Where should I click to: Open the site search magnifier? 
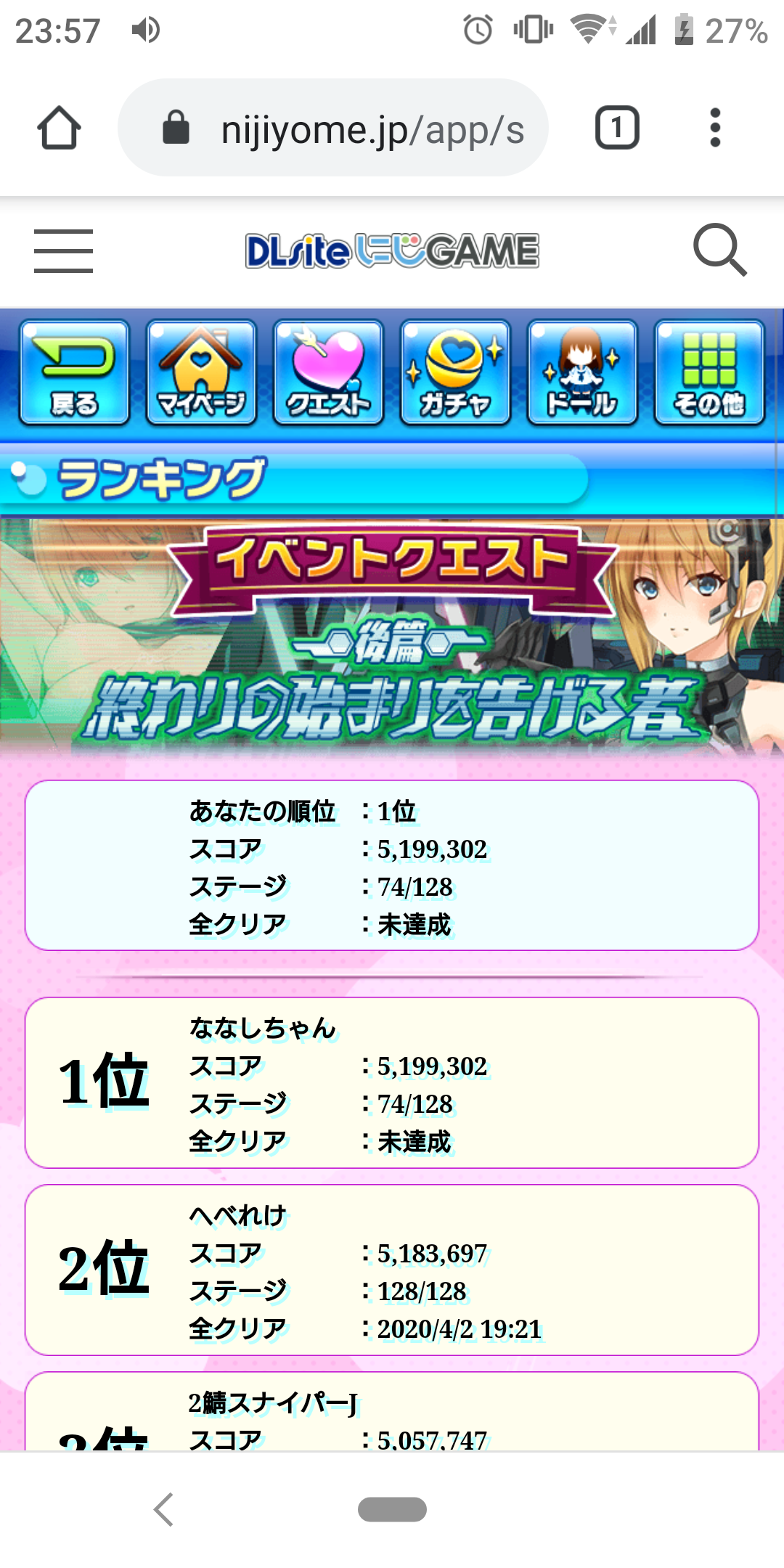pos(719,250)
